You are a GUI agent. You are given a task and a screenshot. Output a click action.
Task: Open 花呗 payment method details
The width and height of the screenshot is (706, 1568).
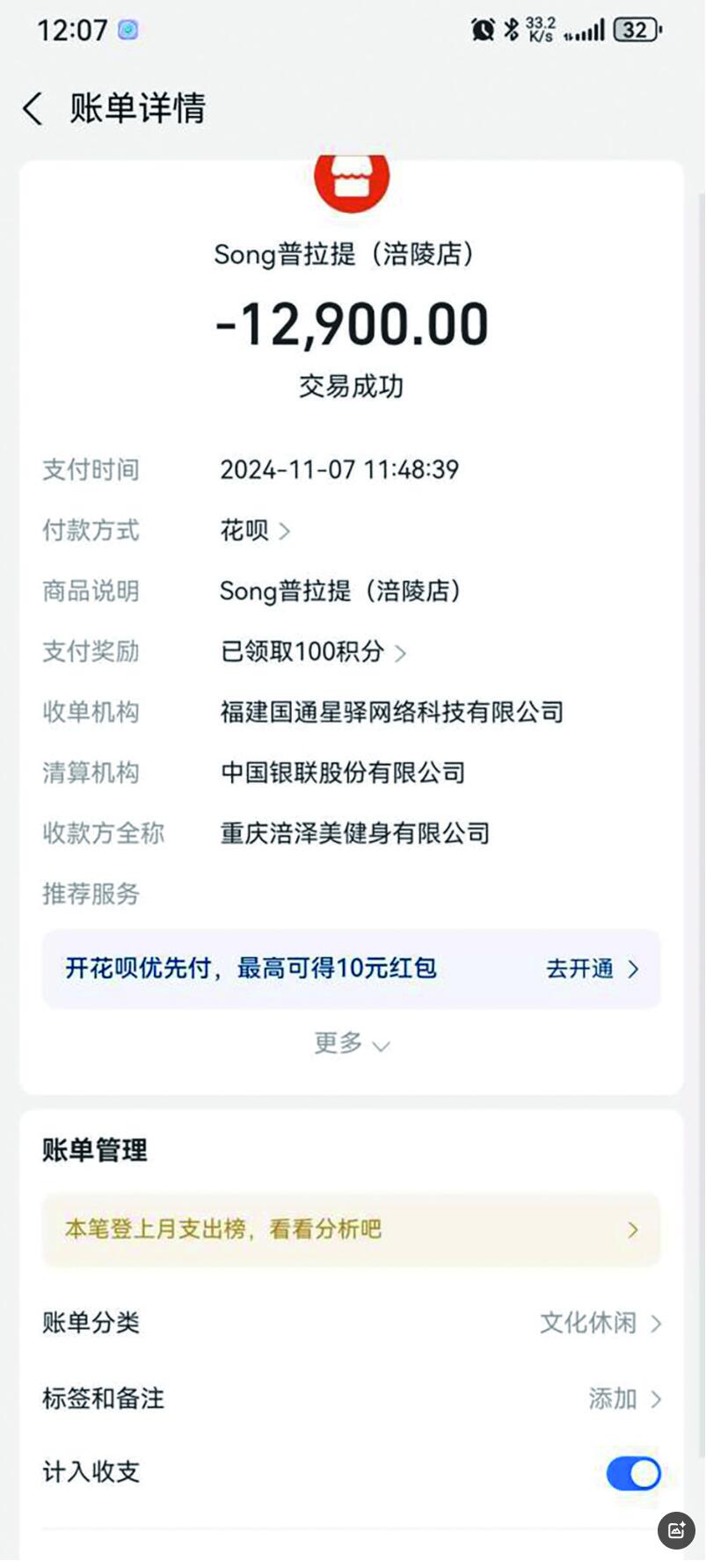tap(255, 531)
